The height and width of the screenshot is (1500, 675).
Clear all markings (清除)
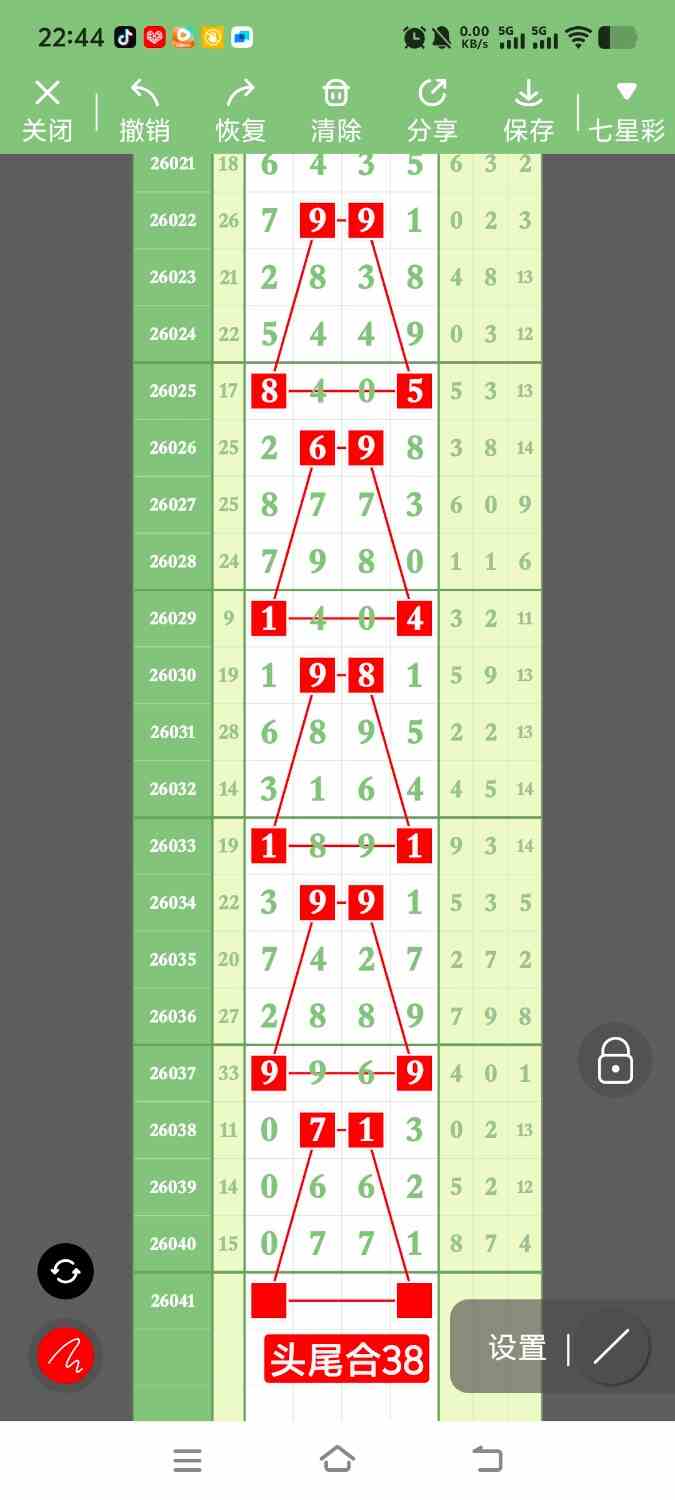point(336,111)
